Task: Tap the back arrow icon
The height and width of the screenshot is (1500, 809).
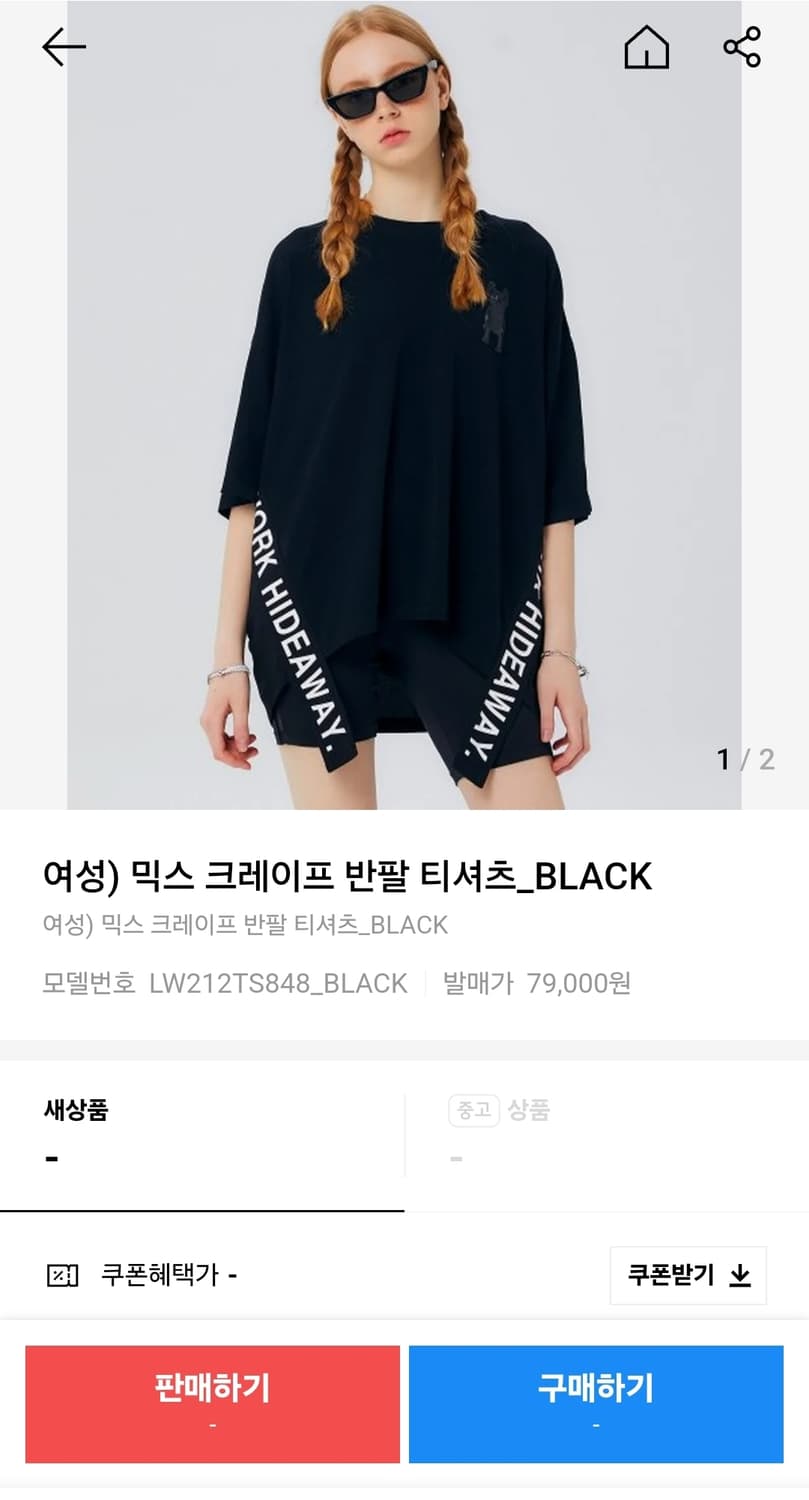Action: (x=63, y=45)
